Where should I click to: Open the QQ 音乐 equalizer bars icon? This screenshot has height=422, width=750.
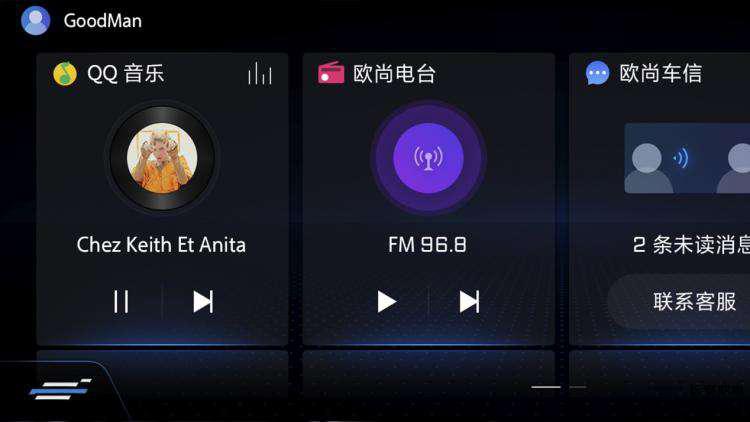tap(260, 74)
